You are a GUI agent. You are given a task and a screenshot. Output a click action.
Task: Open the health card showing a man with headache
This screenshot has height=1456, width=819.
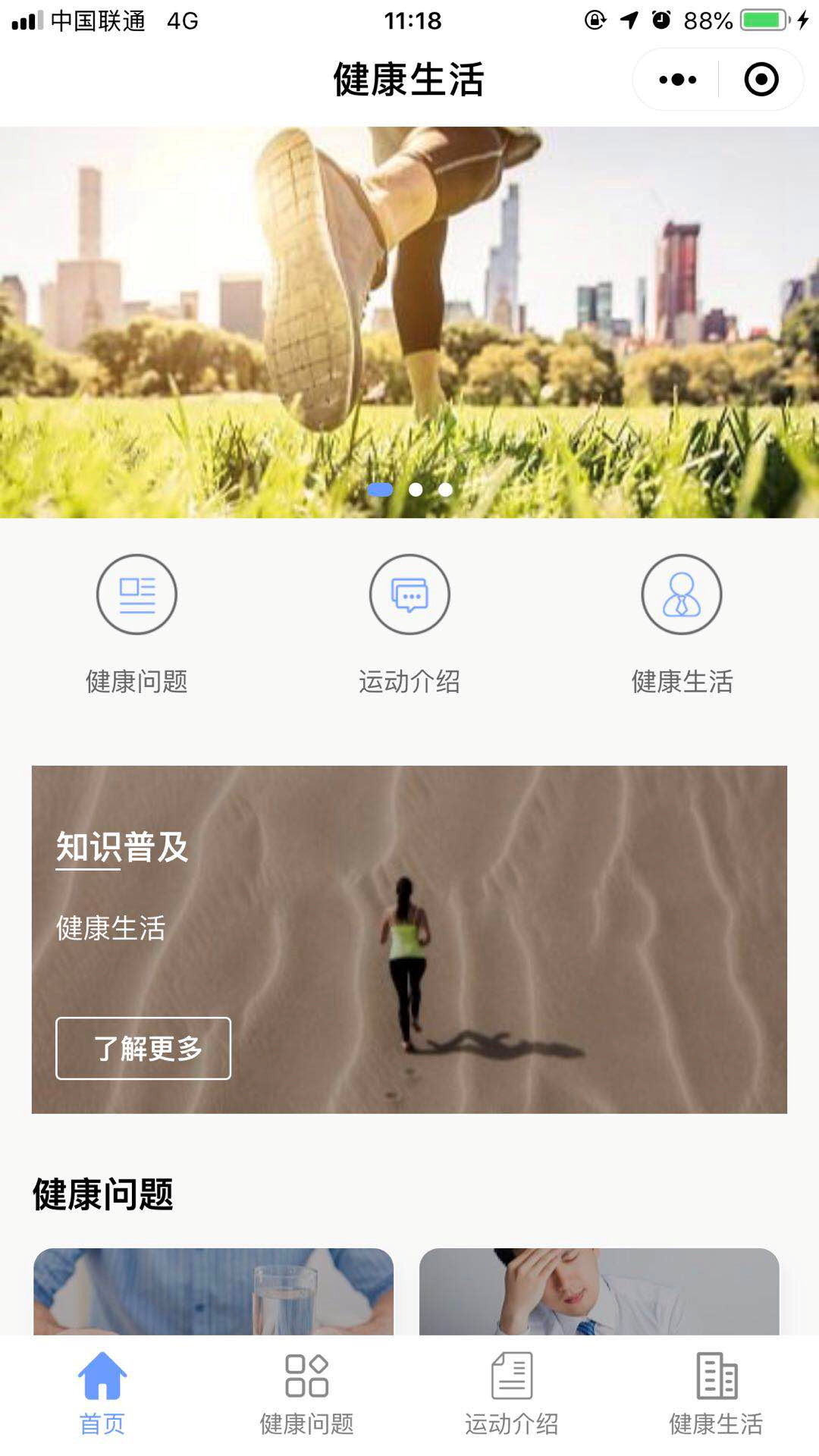pos(599,1291)
